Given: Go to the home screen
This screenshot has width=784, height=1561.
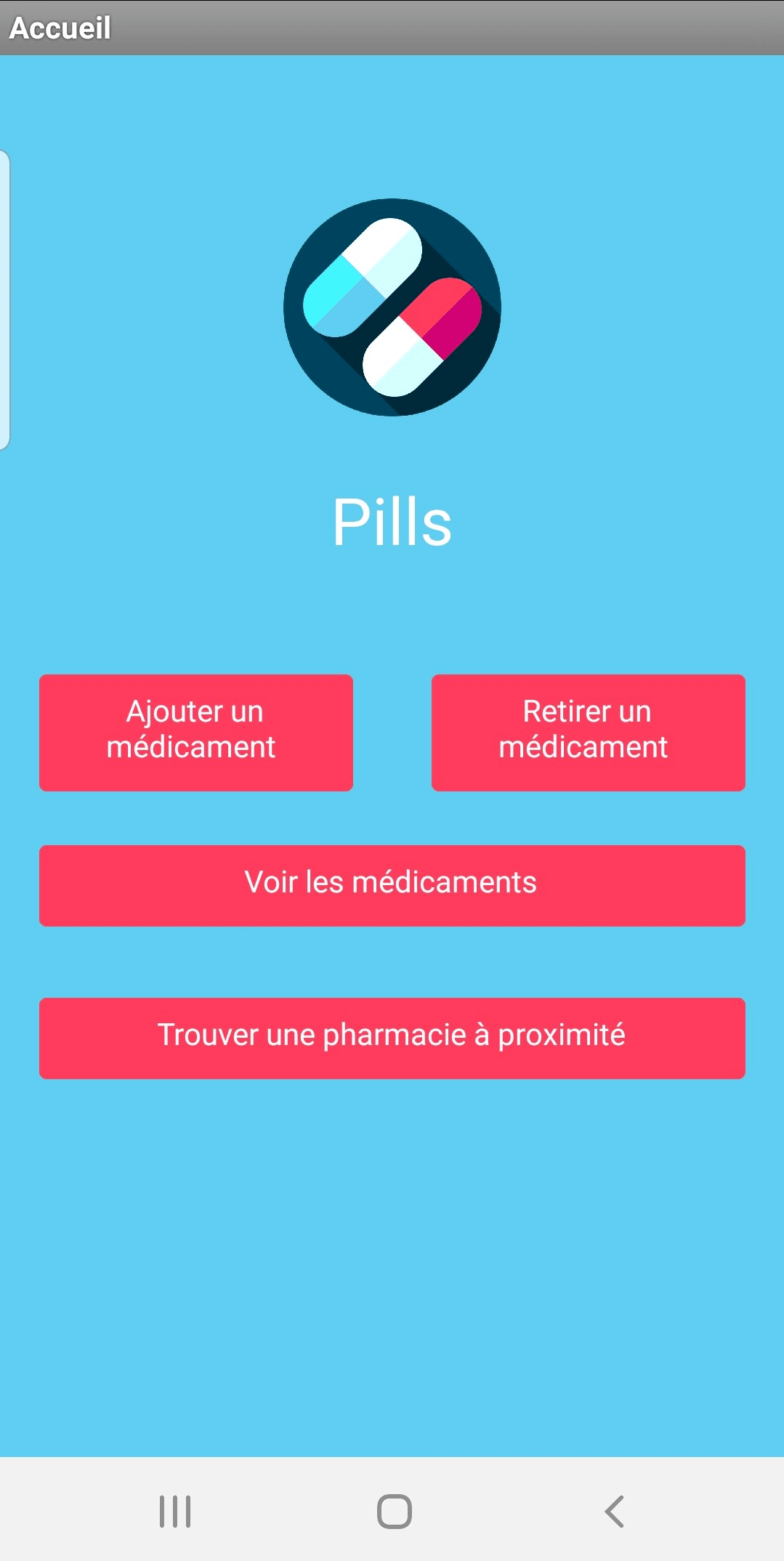Looking at the screenshot, I should 395,1512.
